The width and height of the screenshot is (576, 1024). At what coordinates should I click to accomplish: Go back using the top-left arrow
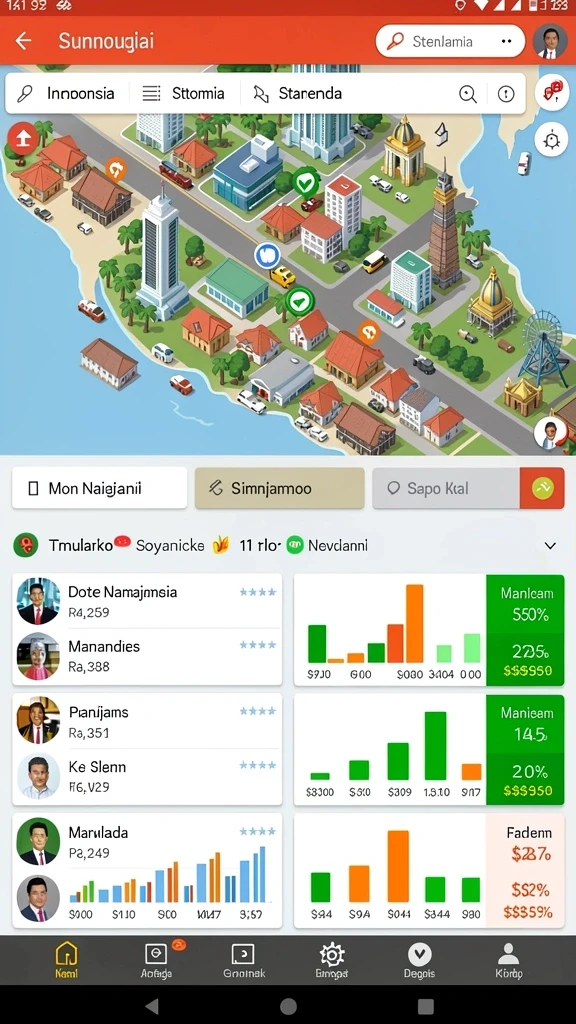[x=24, y=41]
